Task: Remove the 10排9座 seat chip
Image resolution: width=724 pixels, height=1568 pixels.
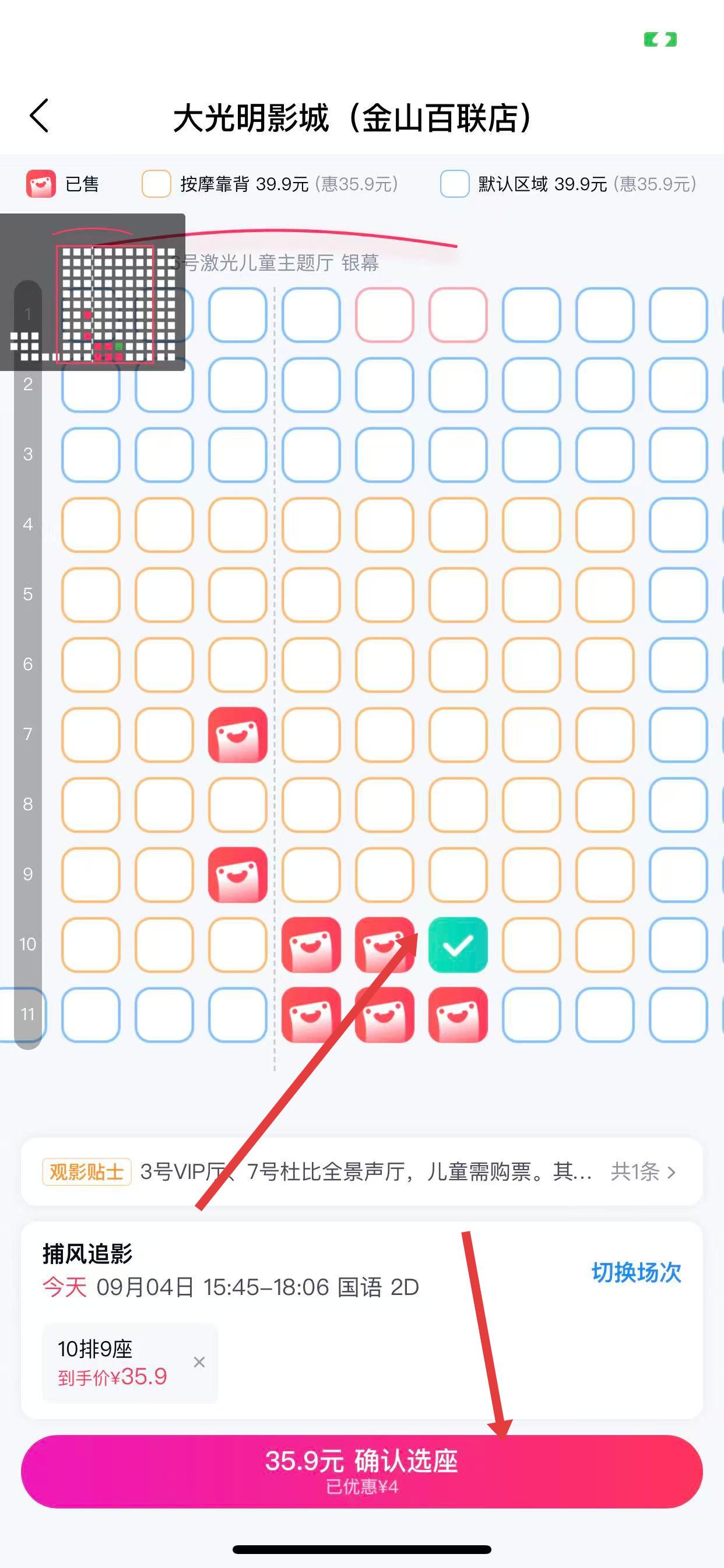Action: pyautogui.click(x=199, y=1362)
